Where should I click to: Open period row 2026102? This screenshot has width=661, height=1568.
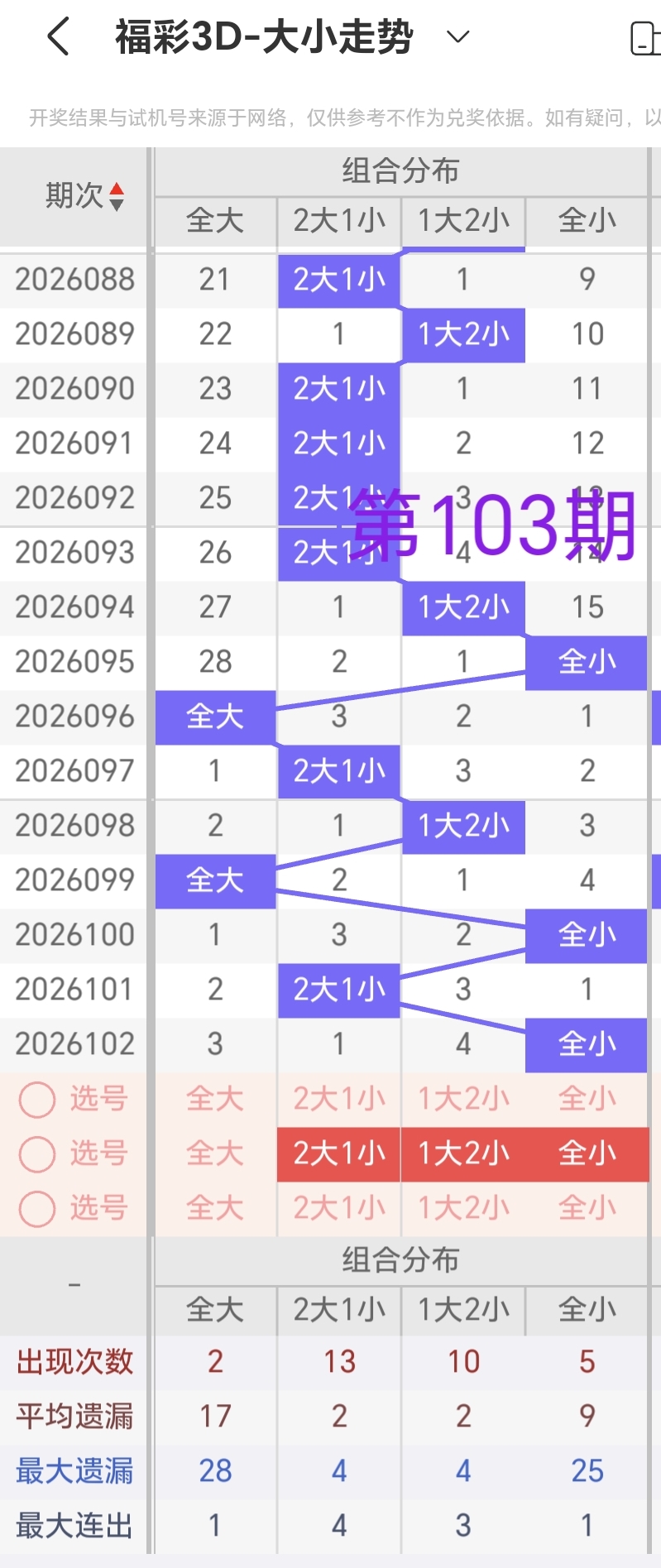[74, 1043]
